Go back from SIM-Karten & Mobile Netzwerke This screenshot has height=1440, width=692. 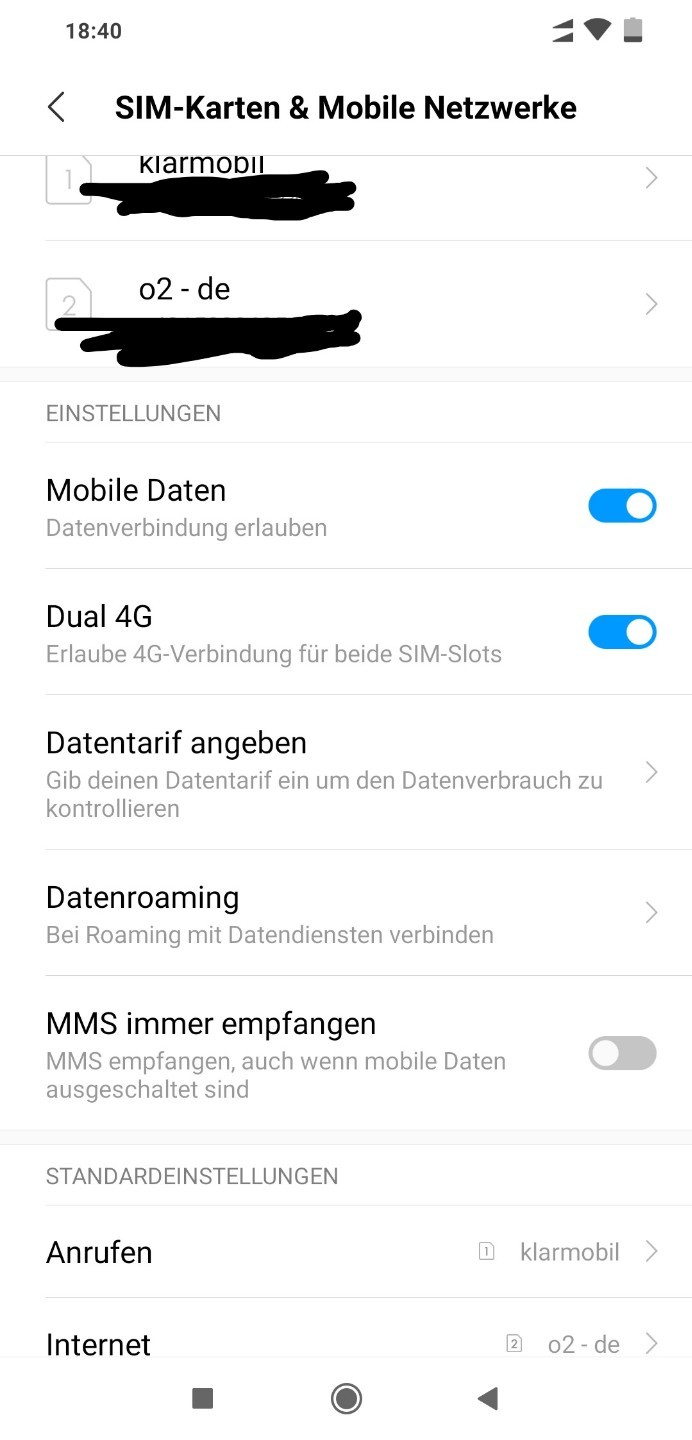(x=57, y=107)
